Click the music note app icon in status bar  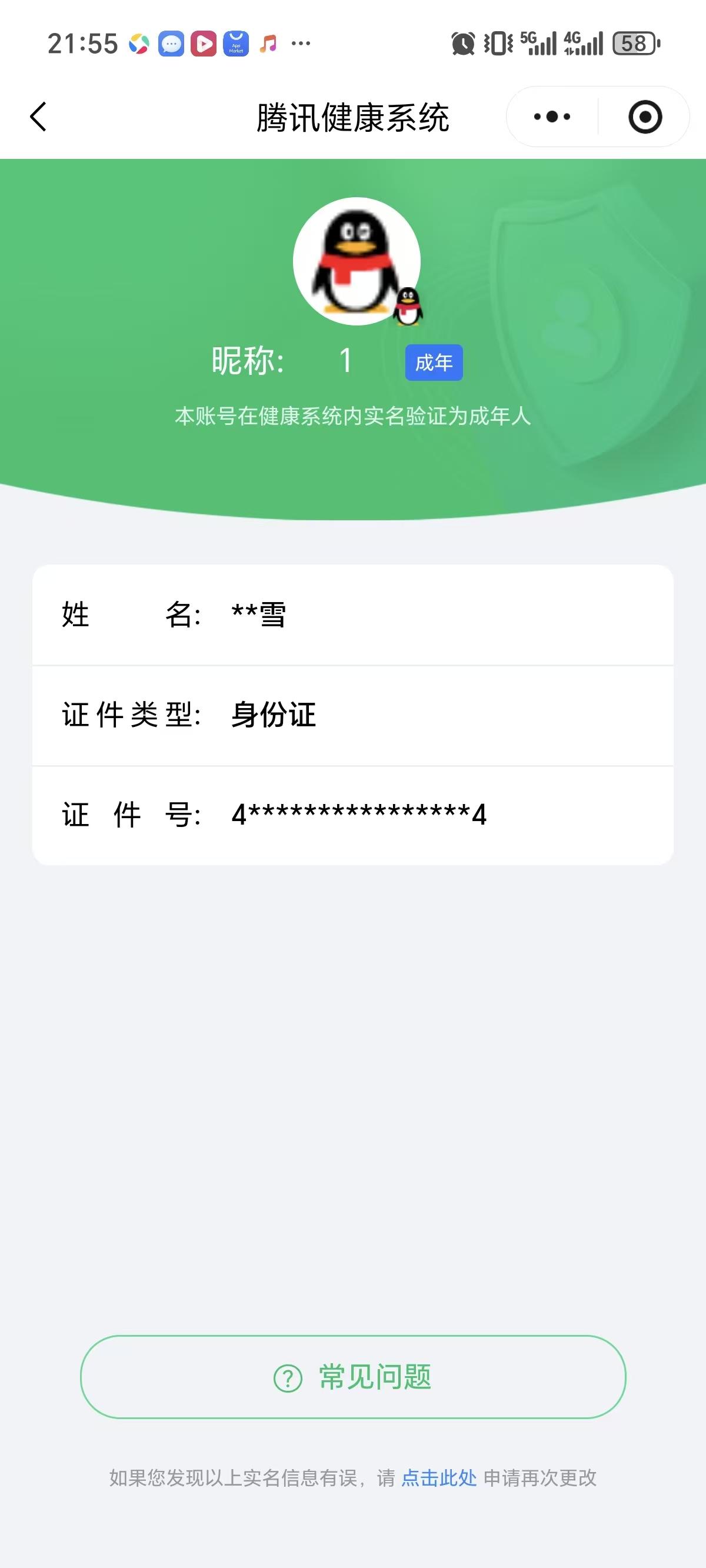pos(268,42)
